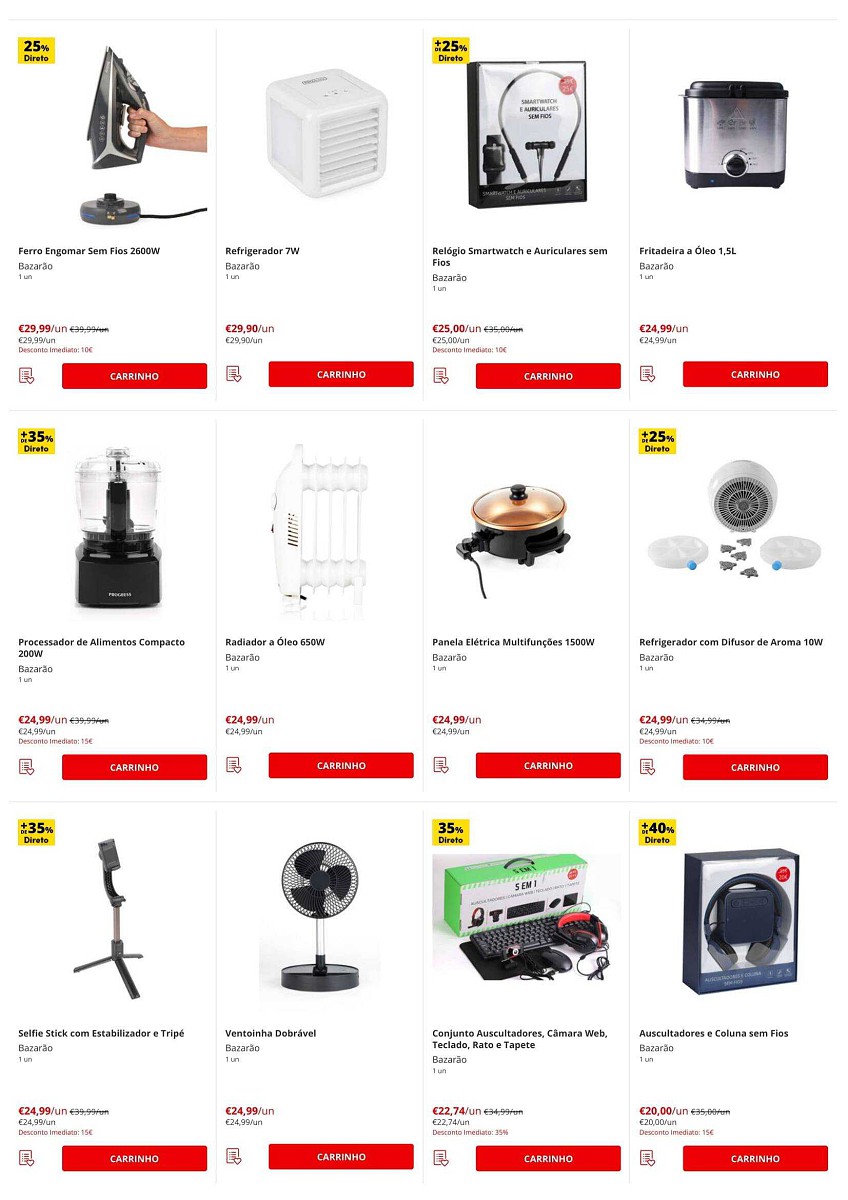Add Auscultadores e Coluna sem Fios to cart
Viewport: 848px width, 1200px height.
[x=755, y=1158]
